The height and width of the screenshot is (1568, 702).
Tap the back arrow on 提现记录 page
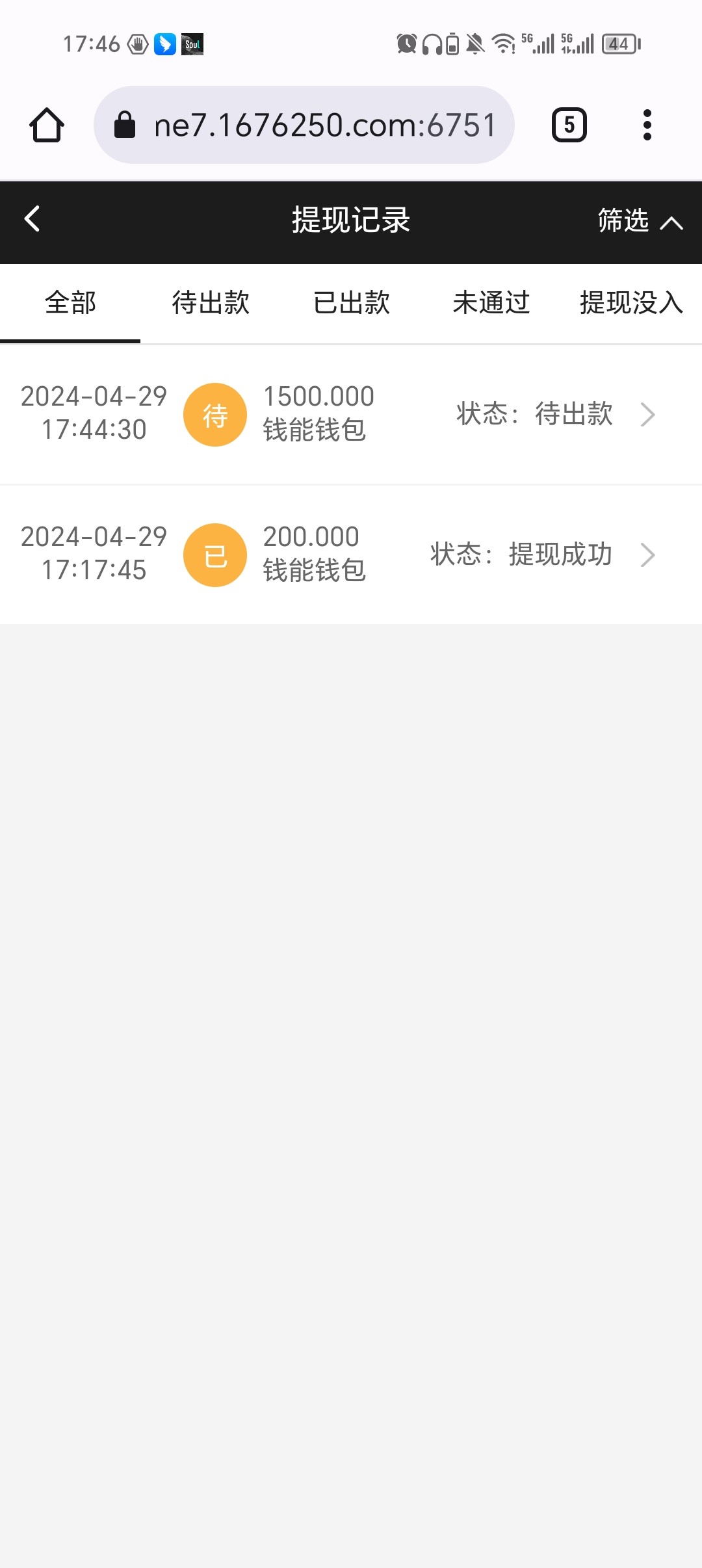tap(31, 221)
